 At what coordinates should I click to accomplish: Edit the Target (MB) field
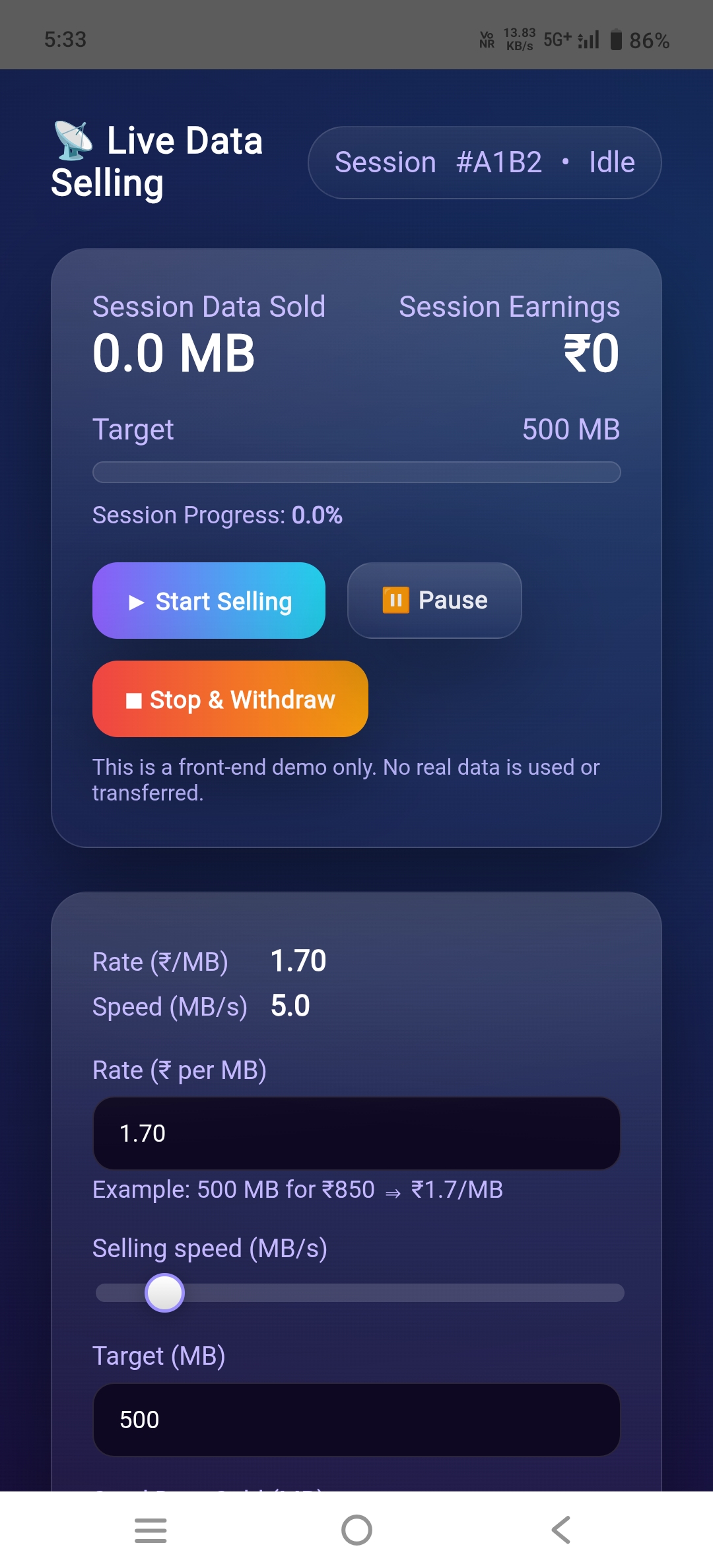click(x=356, y=1420)
